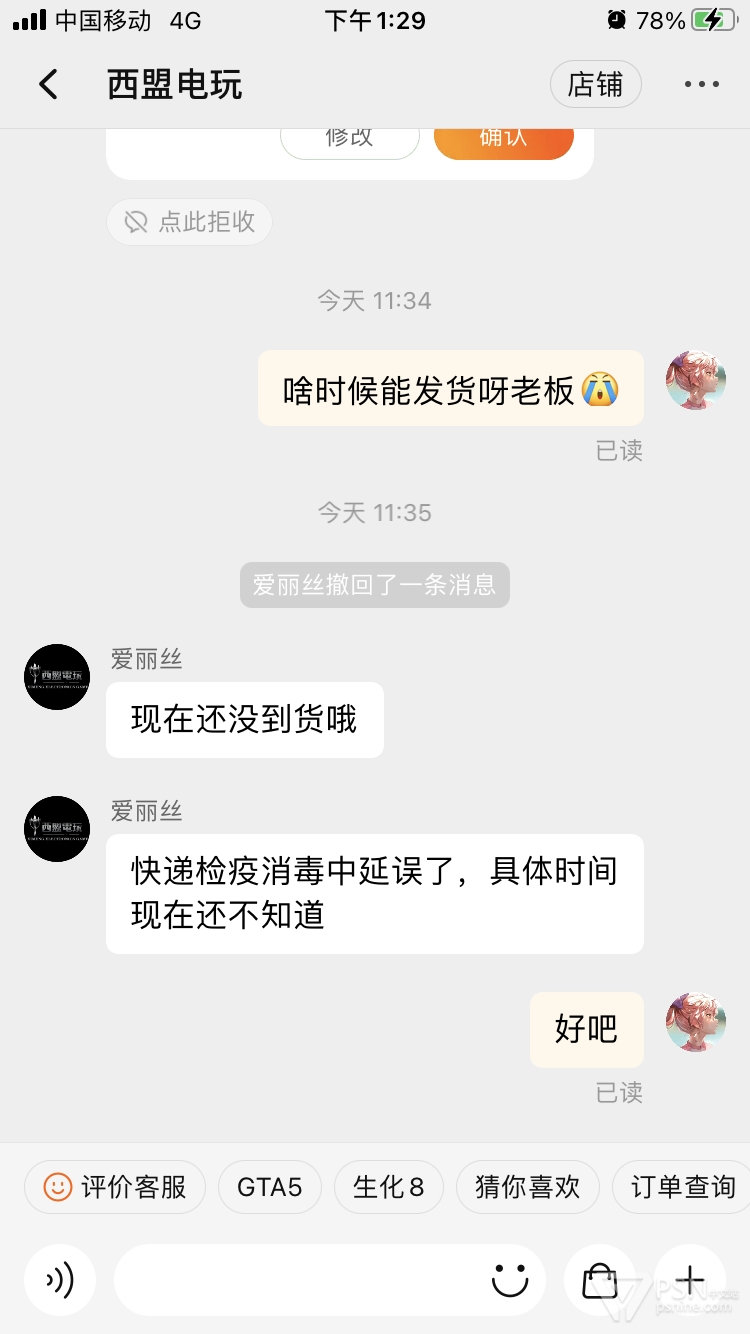Tap the orange 确认 button

point(504,142)
